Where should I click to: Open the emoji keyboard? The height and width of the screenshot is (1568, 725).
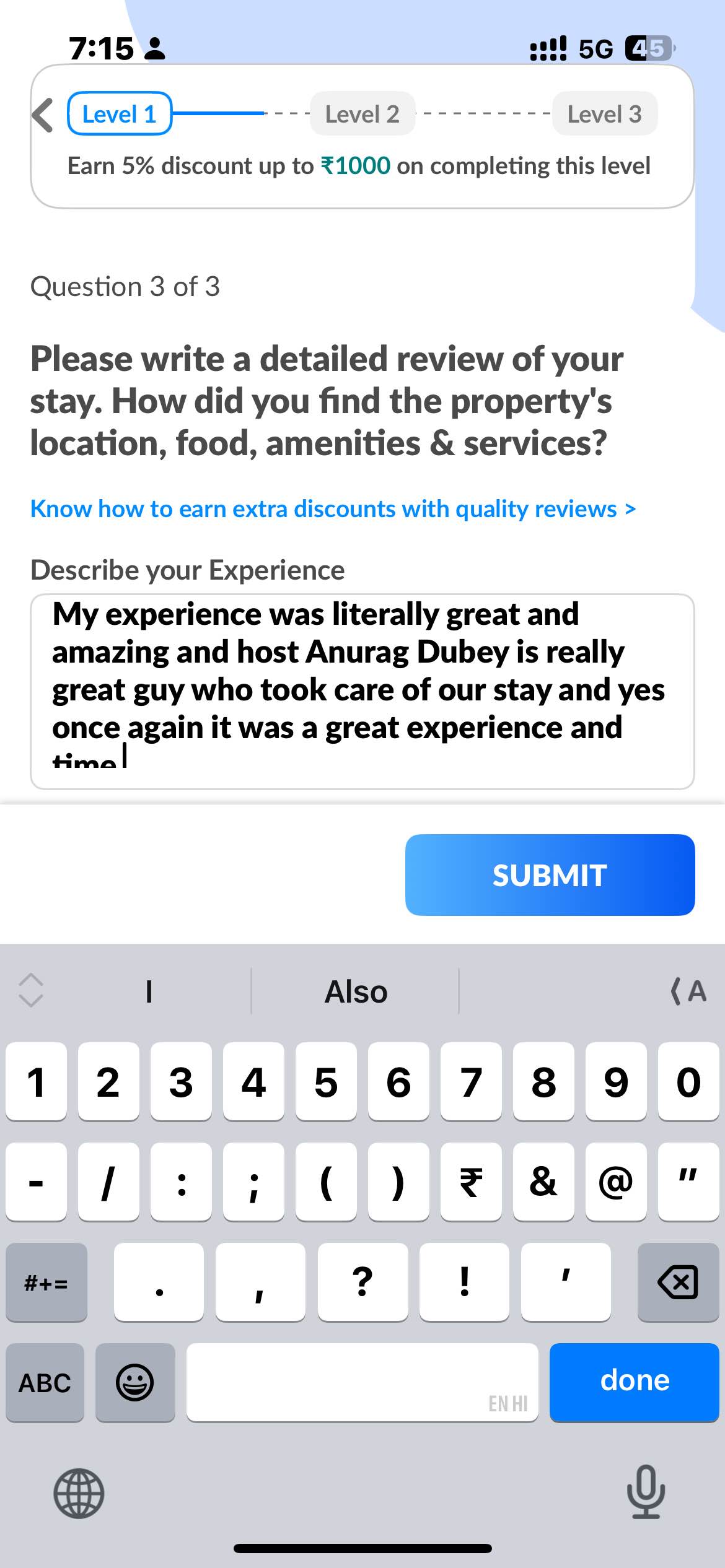(135, 1382)
